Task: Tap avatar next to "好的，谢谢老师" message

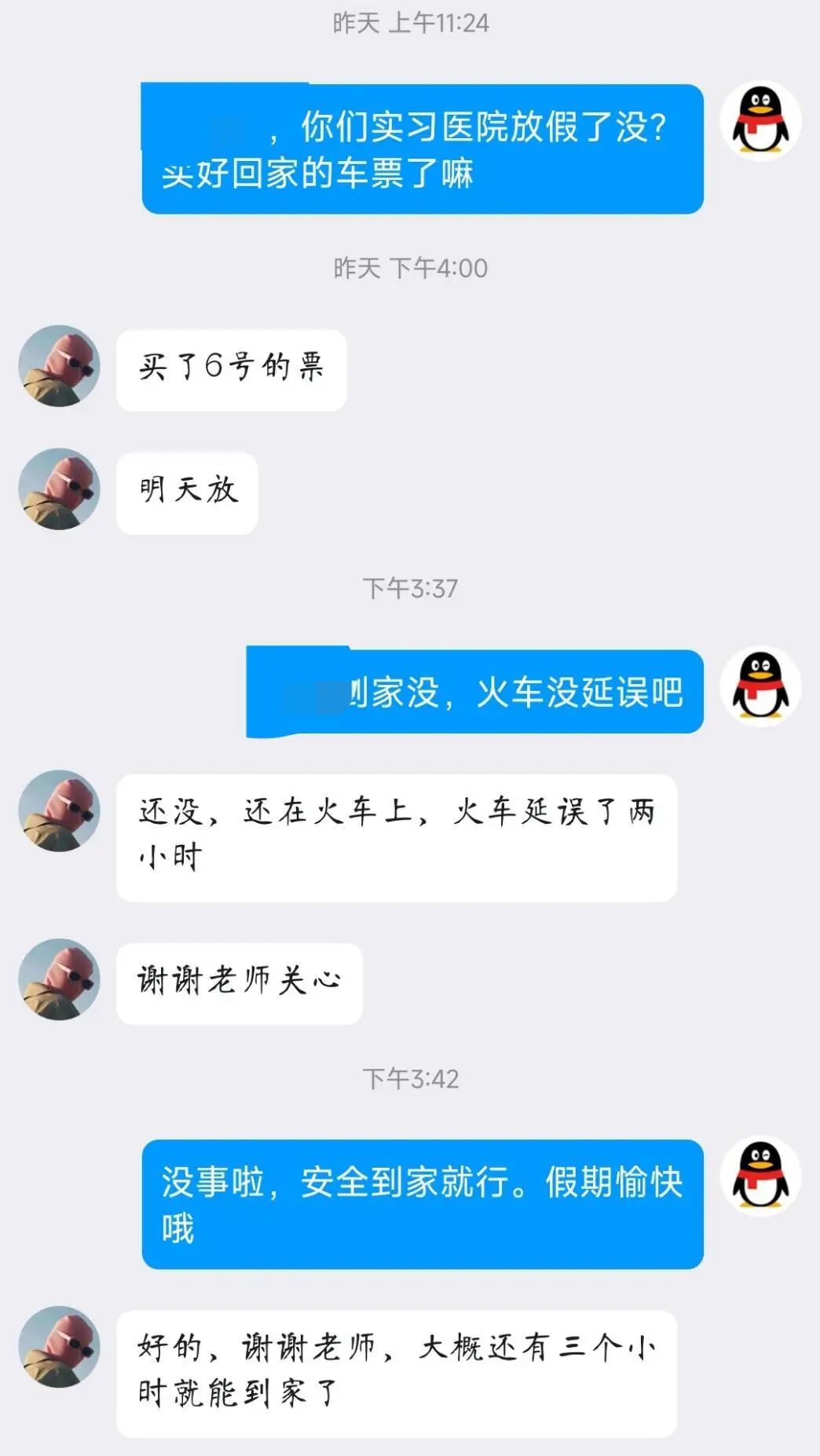Action: tap(59, 1347)
